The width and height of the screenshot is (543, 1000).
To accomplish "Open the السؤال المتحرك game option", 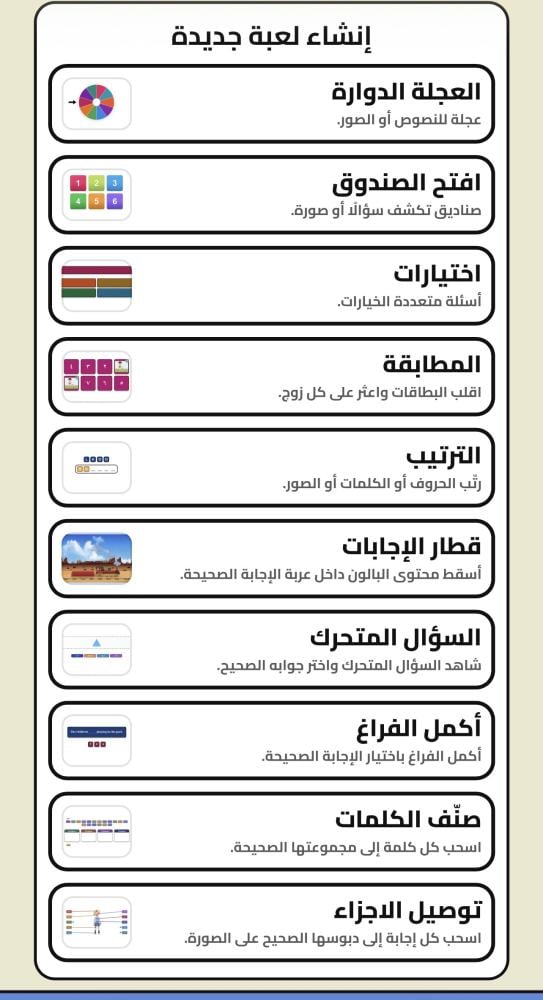I will point(271,649).
